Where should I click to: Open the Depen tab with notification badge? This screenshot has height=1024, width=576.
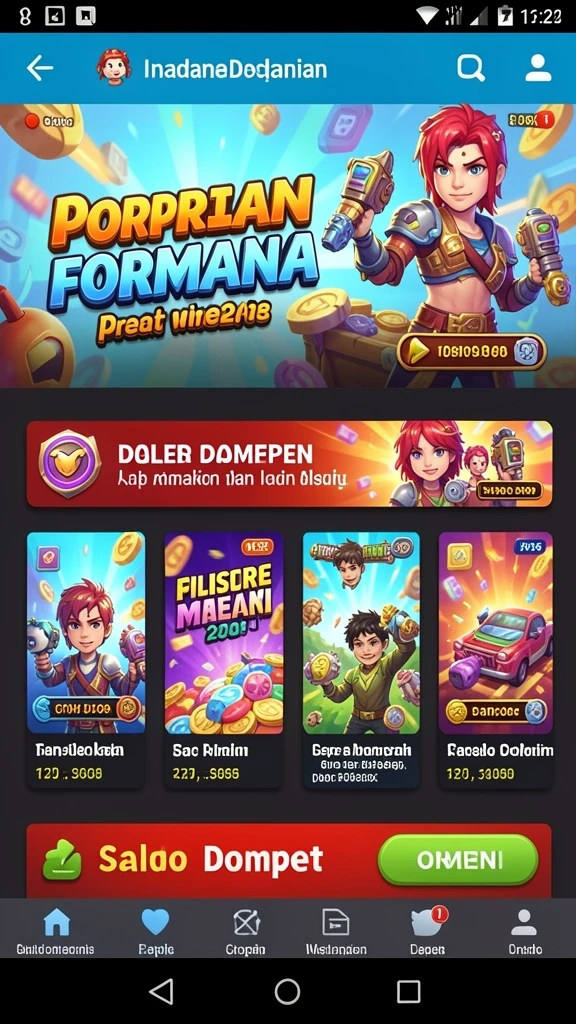click(x=428, y=931)
